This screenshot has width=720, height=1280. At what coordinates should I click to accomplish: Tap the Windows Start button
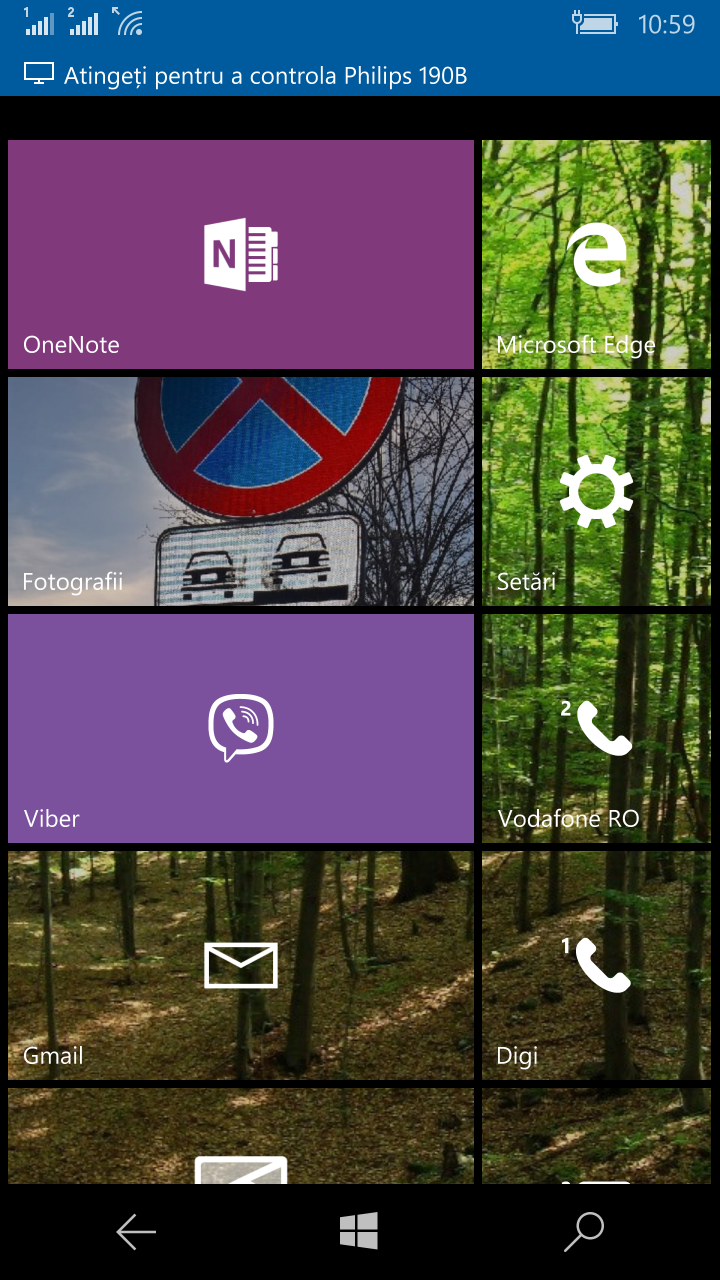pyautogui.click(x=359, y=1231)
